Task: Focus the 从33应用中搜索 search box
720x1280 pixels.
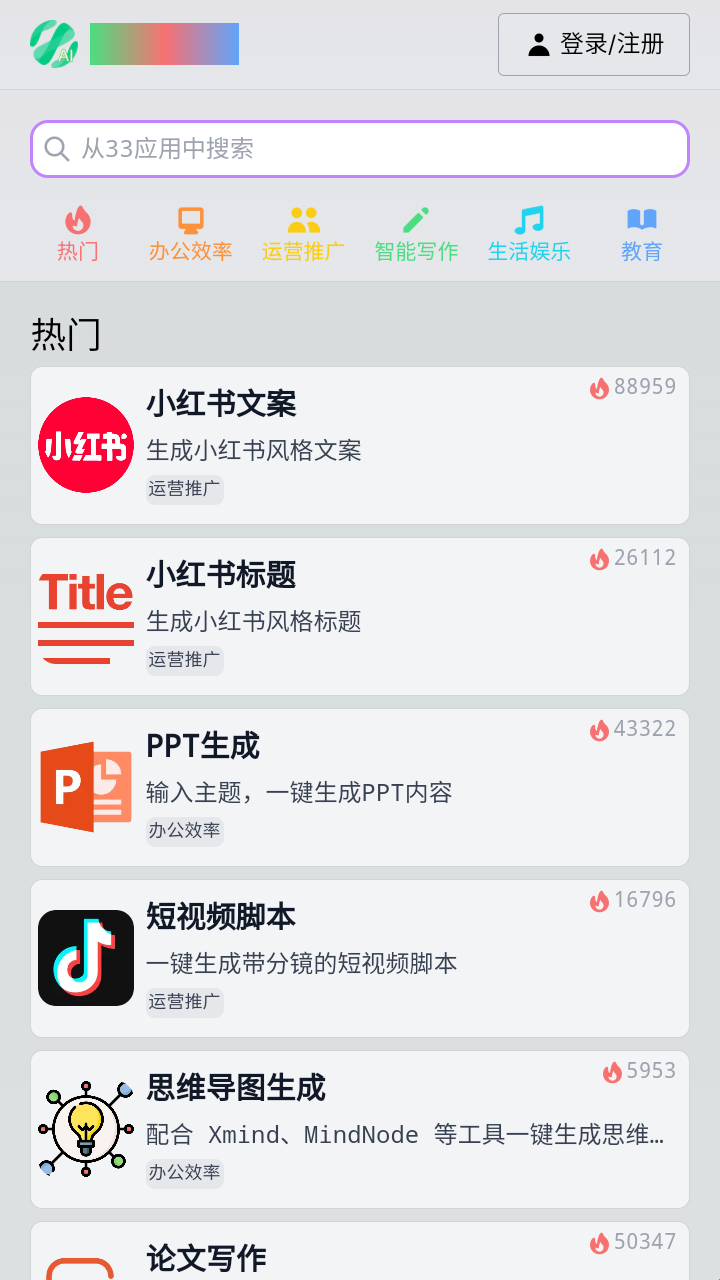Action: pos(360,149)
